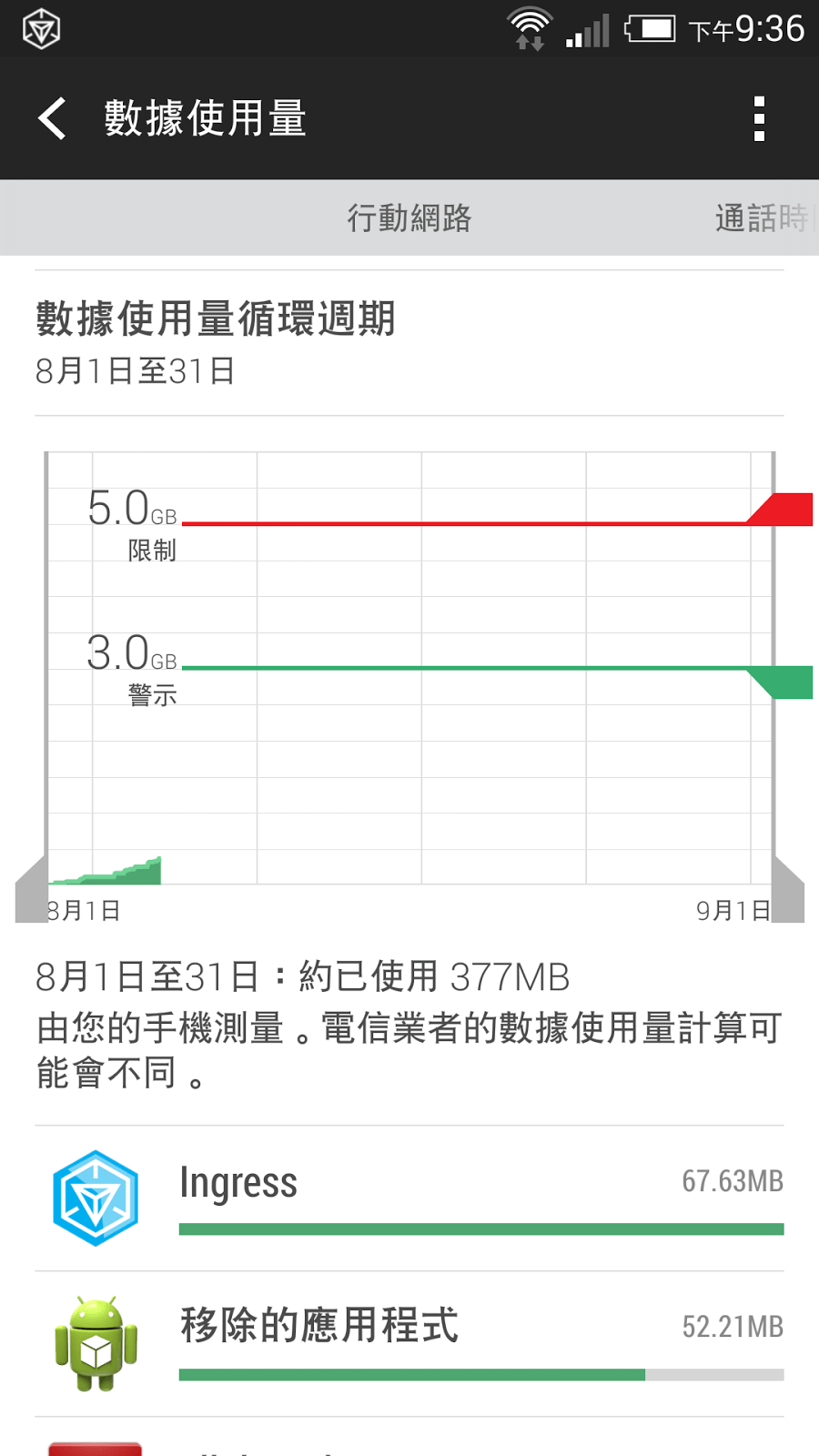Open Ingress data usage details
The width and height of the screenshot is (819, 1456).
[409, 1198]
